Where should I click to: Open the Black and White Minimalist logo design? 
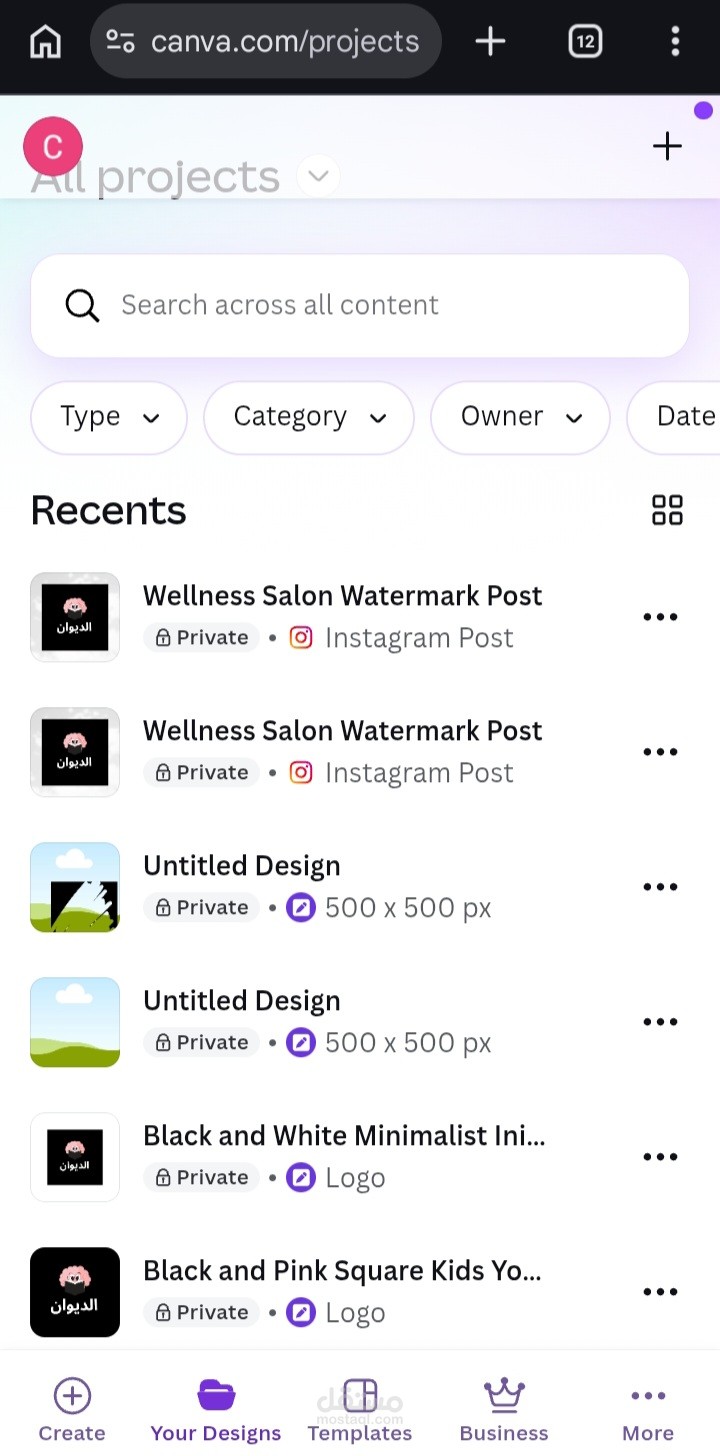(x=344, y=1136)
